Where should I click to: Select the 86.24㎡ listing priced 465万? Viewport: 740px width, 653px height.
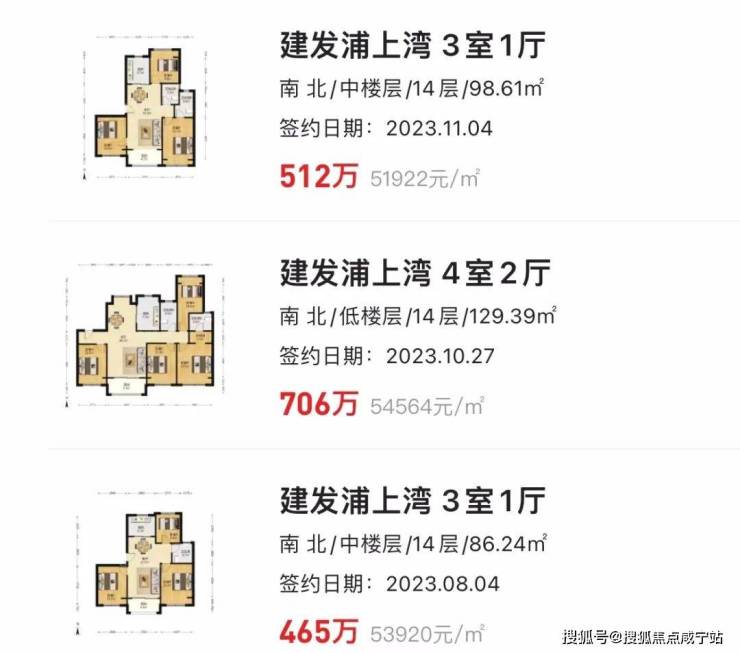[x=414, y=499]
